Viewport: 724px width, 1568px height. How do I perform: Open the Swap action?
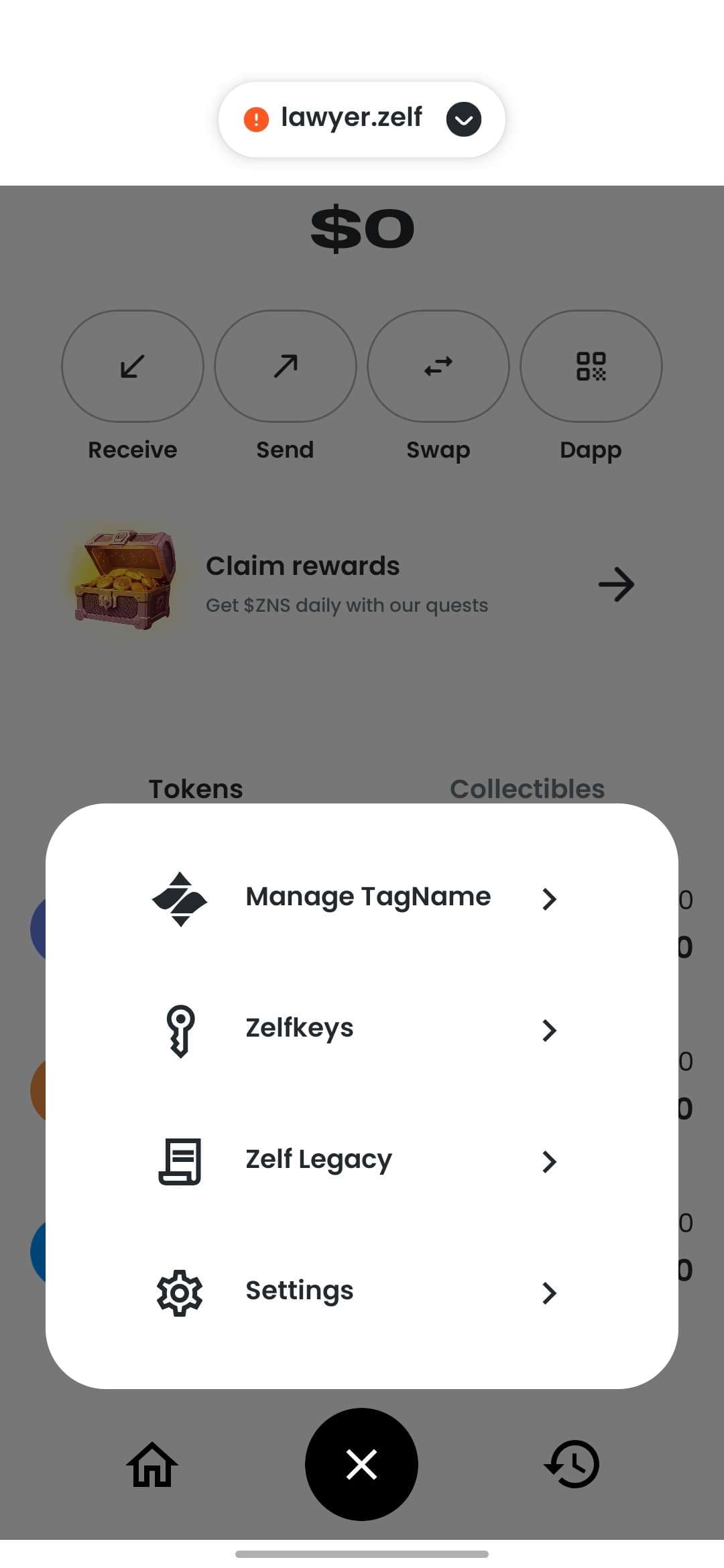click(x=438, y=366)
